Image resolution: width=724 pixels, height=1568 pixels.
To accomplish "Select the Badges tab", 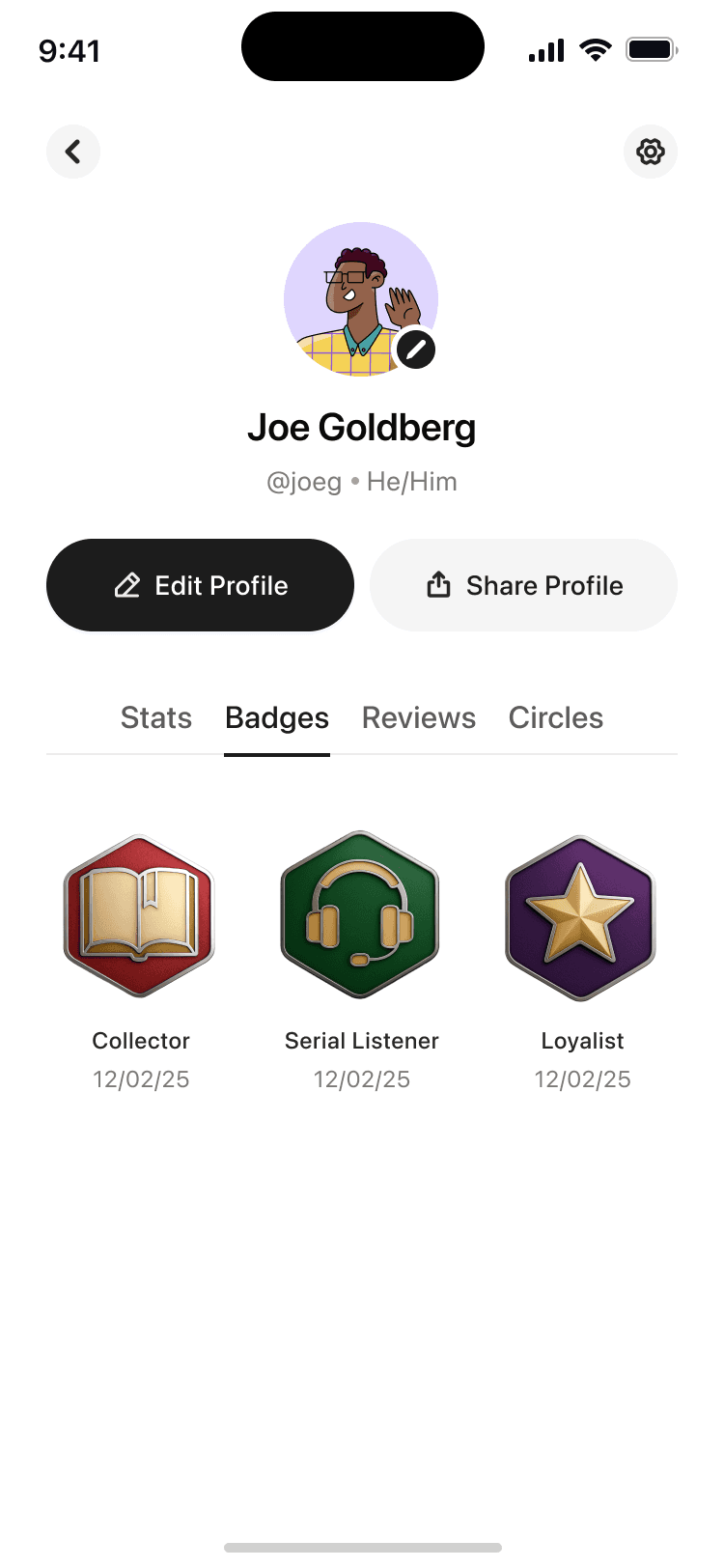I will (x=277, y=717).
